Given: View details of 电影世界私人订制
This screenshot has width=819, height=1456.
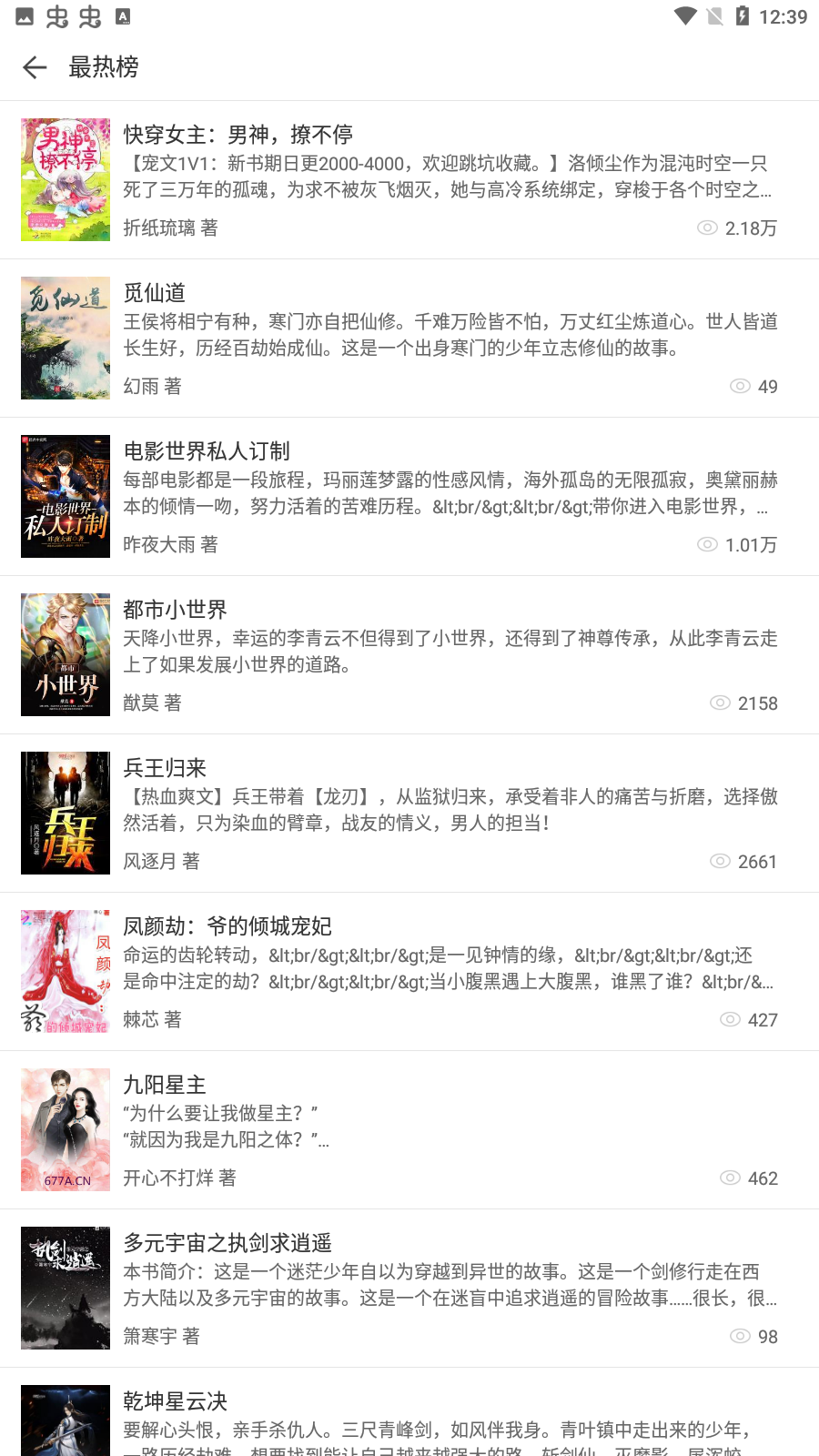Looking at the screenshot, I should click(207, 451).
